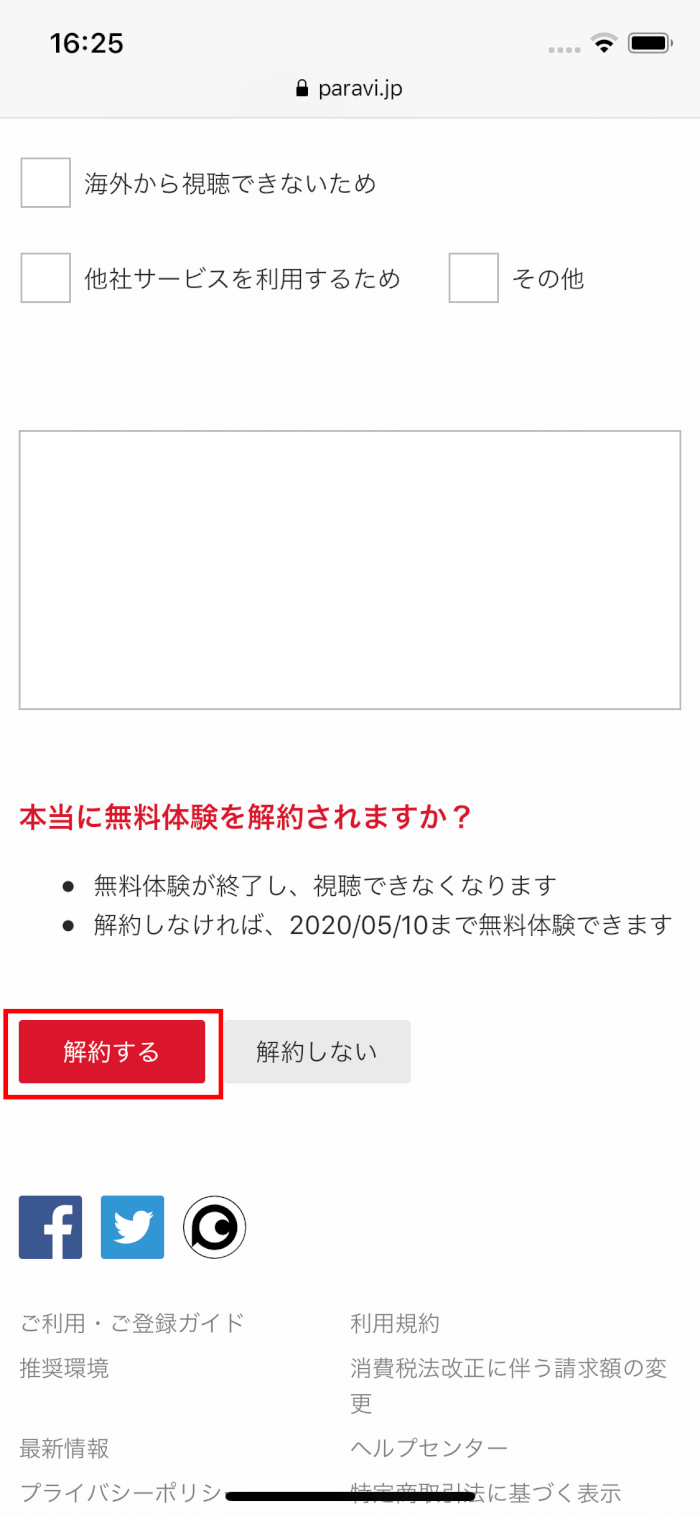Confirm cancellation with 解約する
The image size is (700, 1516).
coord(112,1052)
